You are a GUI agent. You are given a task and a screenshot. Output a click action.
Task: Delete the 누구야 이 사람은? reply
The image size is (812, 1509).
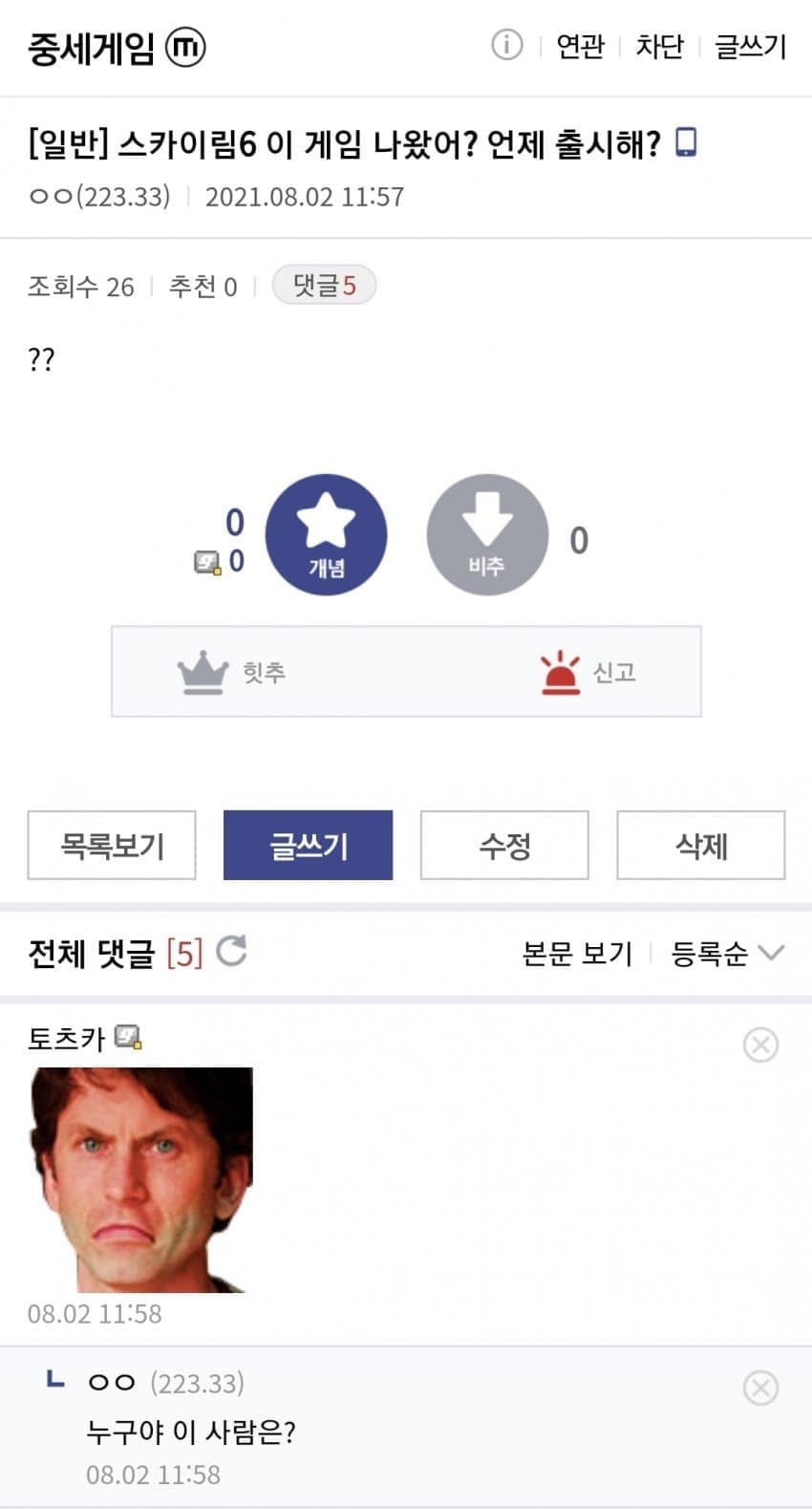760,1388
